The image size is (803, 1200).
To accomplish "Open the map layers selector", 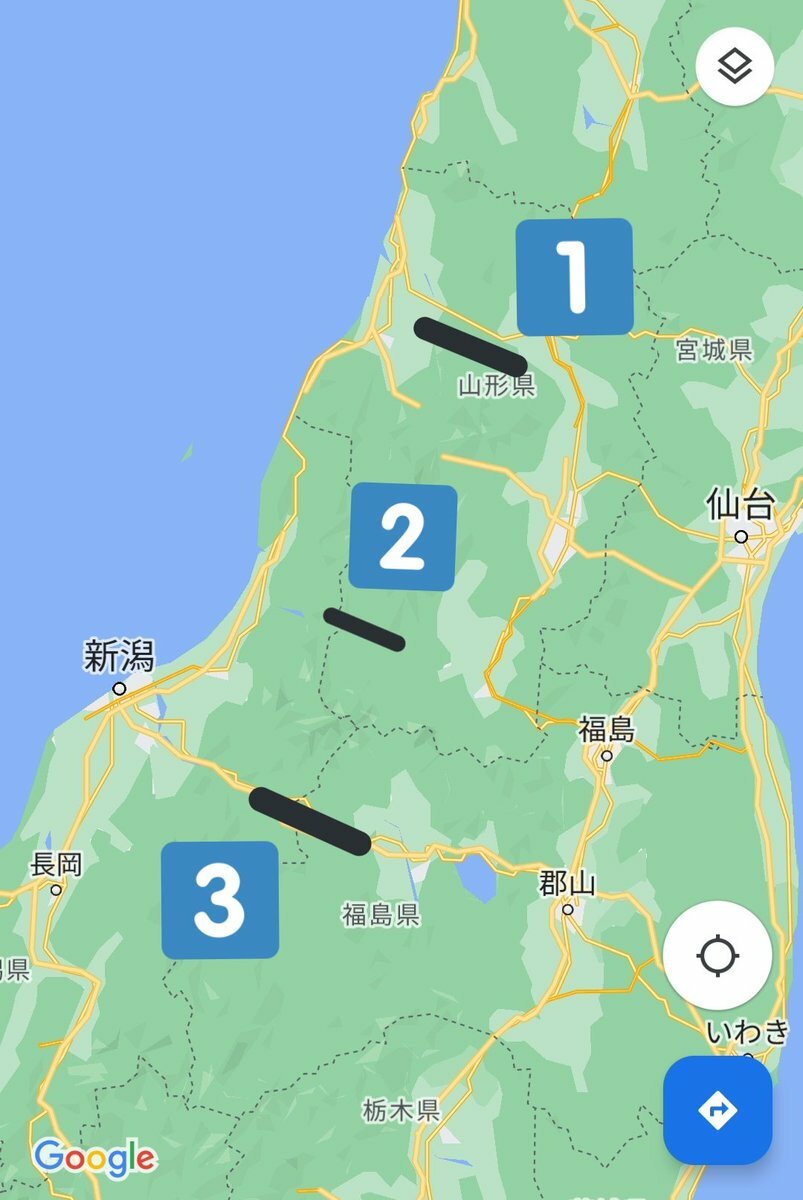I will tap(735, 67).
